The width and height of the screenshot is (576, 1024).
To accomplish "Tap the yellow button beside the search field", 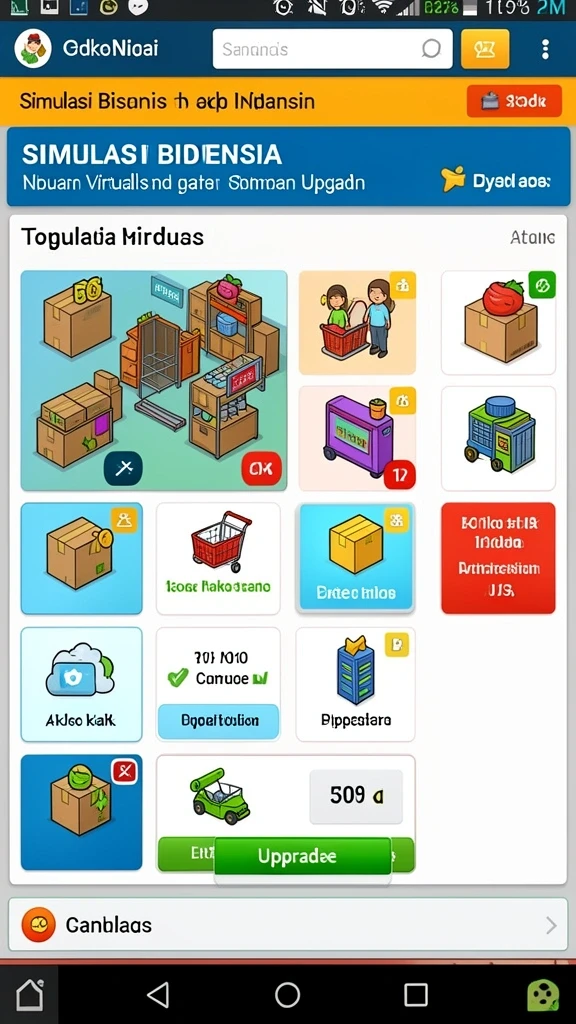I will point(485,49).
